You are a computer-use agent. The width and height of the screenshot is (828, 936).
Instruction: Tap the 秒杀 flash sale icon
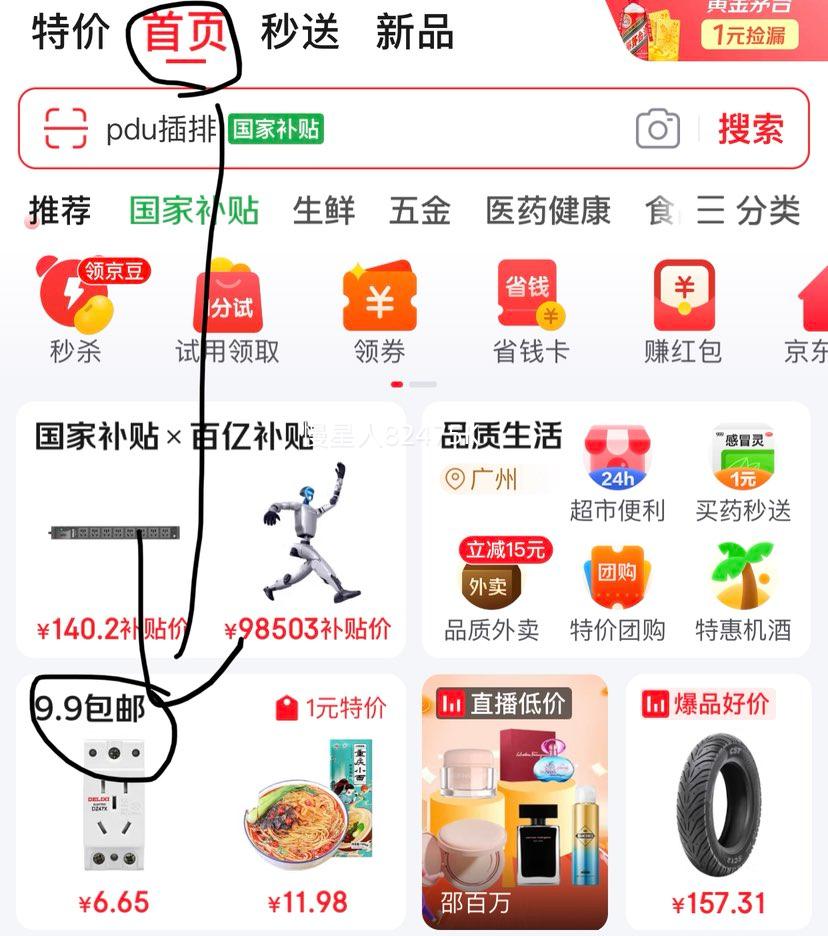[x=75, y=305]
